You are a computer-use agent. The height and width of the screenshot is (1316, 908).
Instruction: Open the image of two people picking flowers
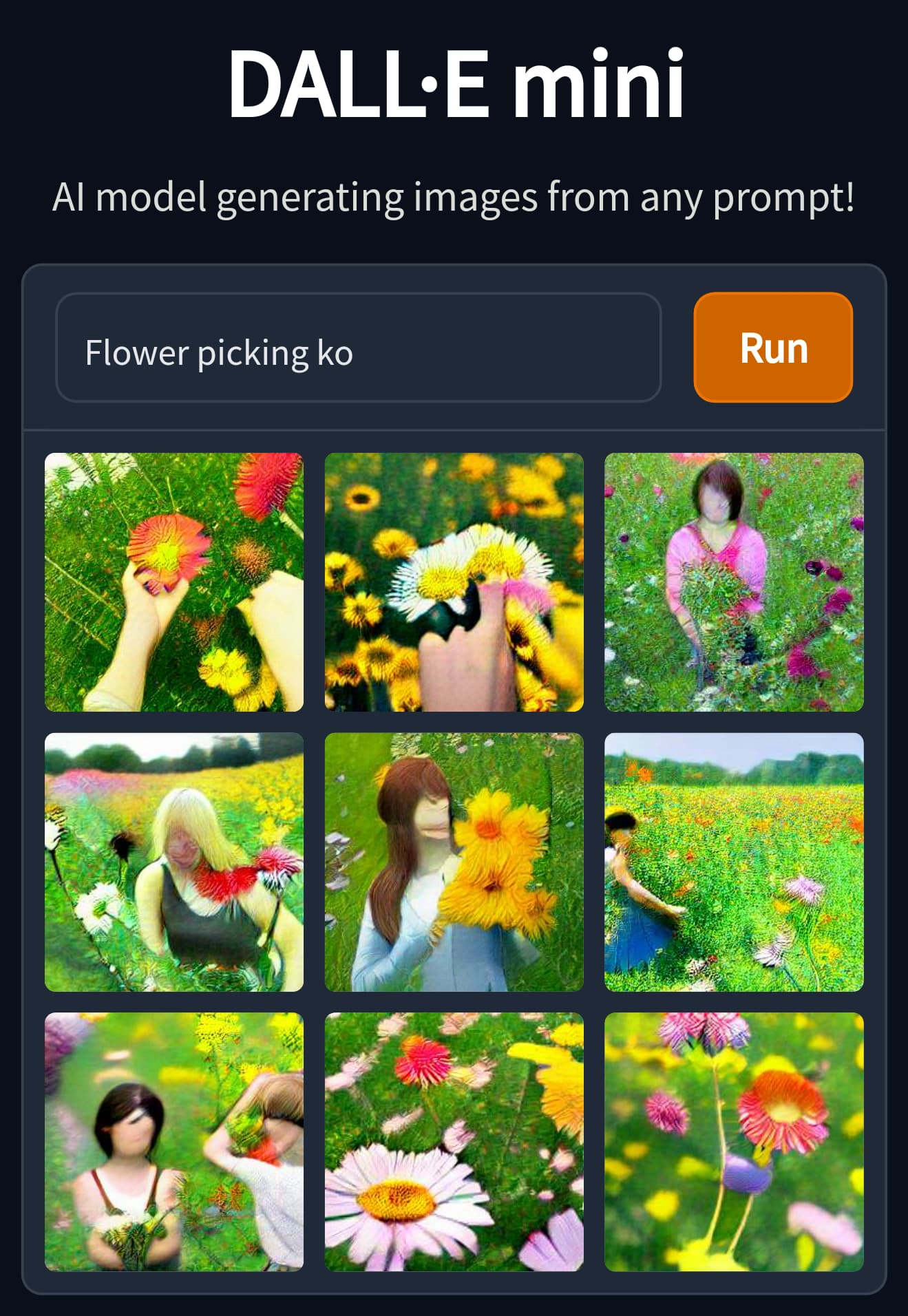coord(174,1142)
